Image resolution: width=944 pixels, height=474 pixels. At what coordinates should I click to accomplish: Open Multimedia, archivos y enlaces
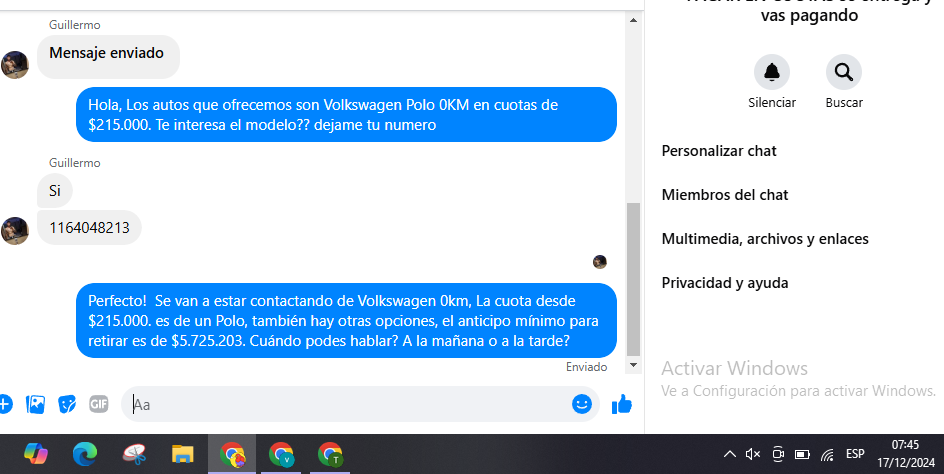[765, 239]
